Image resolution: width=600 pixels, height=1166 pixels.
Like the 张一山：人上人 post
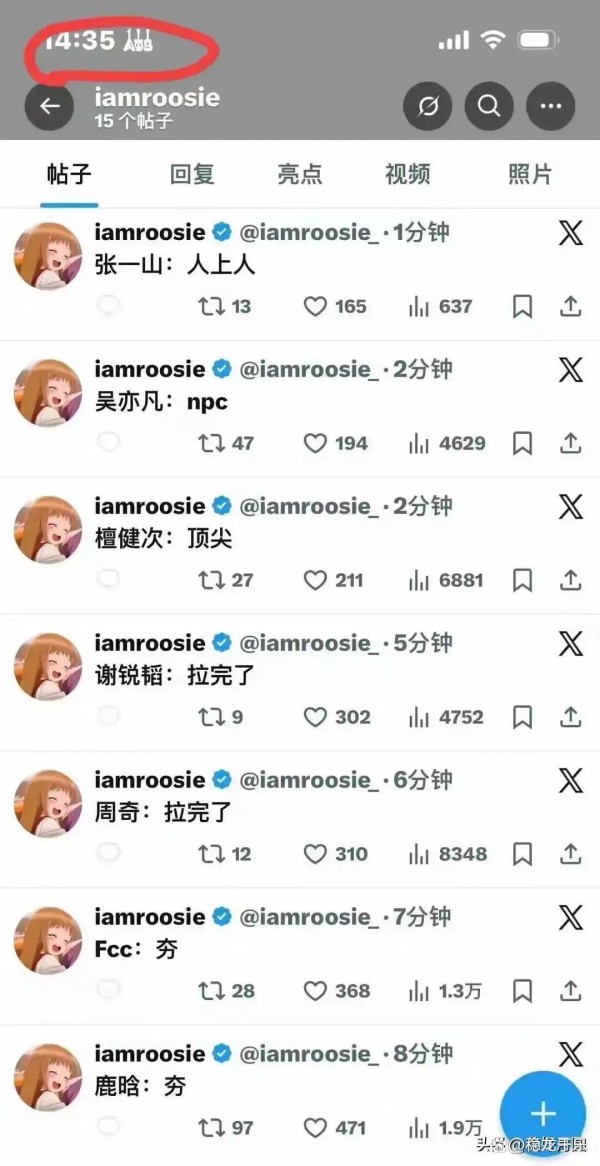(316, 307)
